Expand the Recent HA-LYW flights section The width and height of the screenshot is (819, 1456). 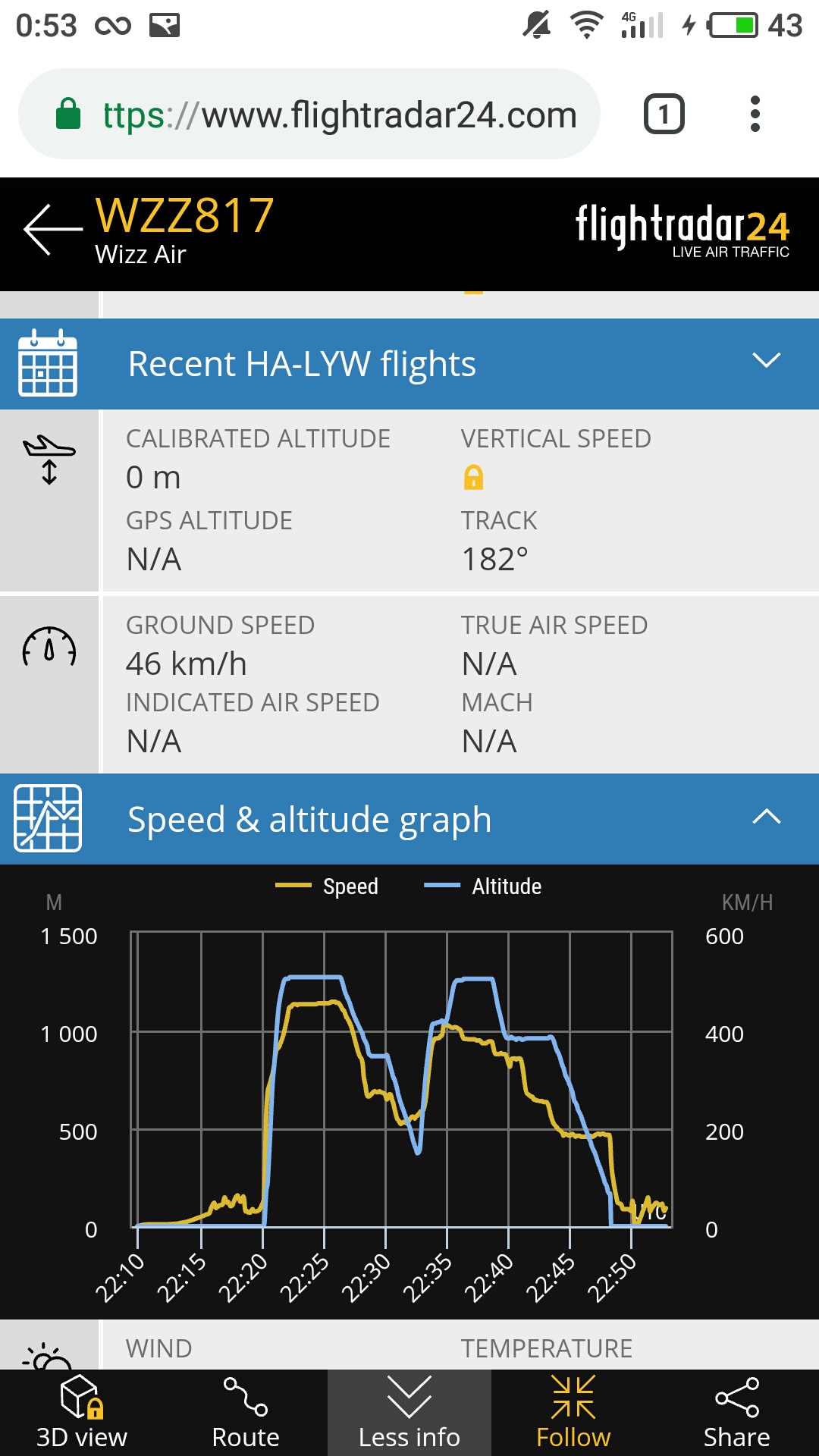(766, 361)
